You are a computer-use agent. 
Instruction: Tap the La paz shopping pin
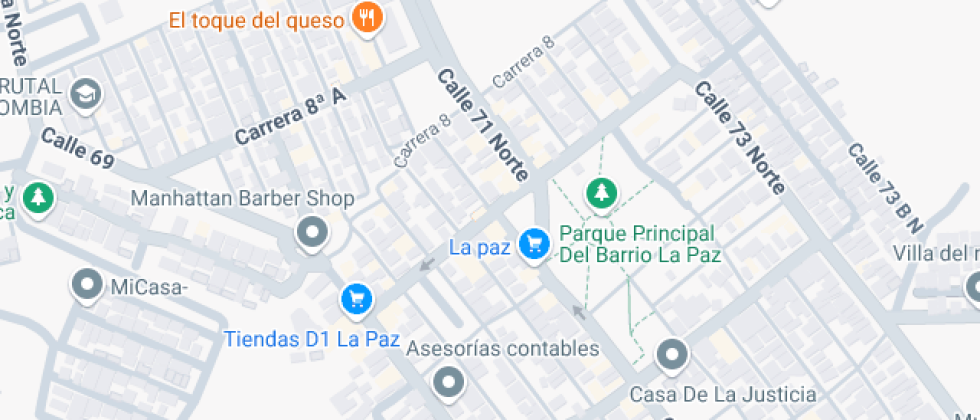[534, 245]
